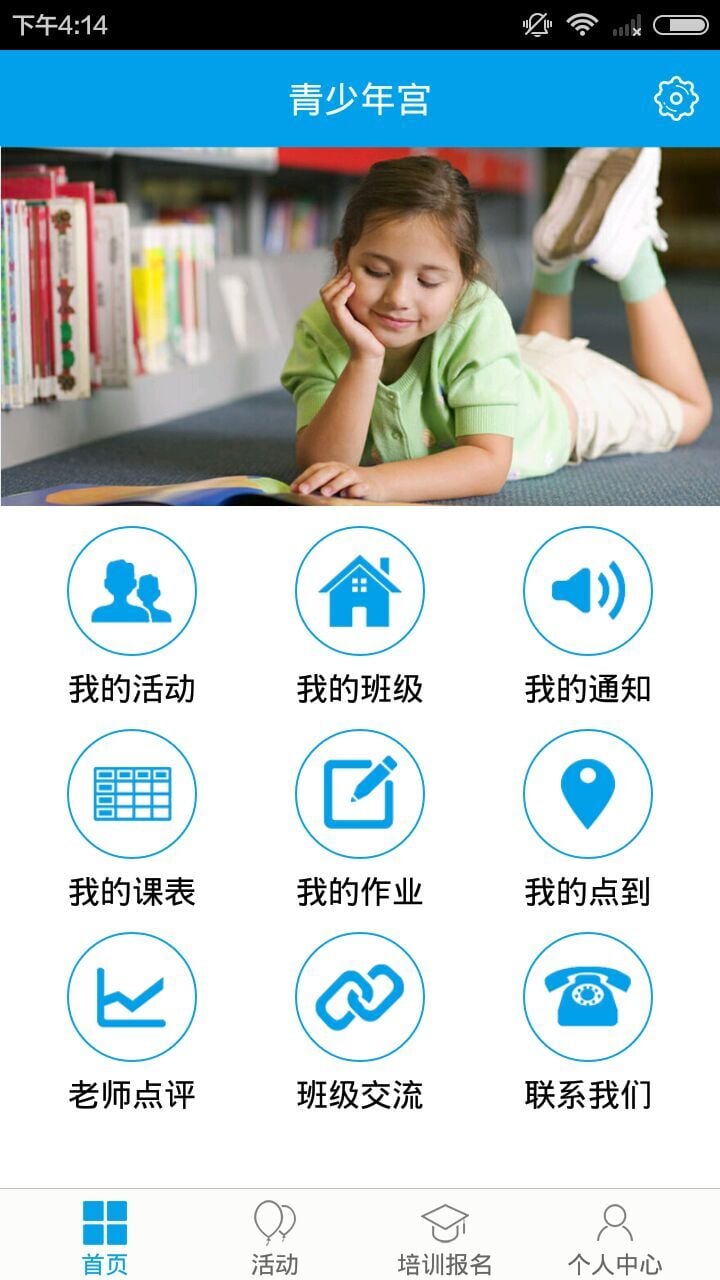Open the girl reading banner
The height and width of the screenshot is (1280, 720).
[x=360, y=326]
